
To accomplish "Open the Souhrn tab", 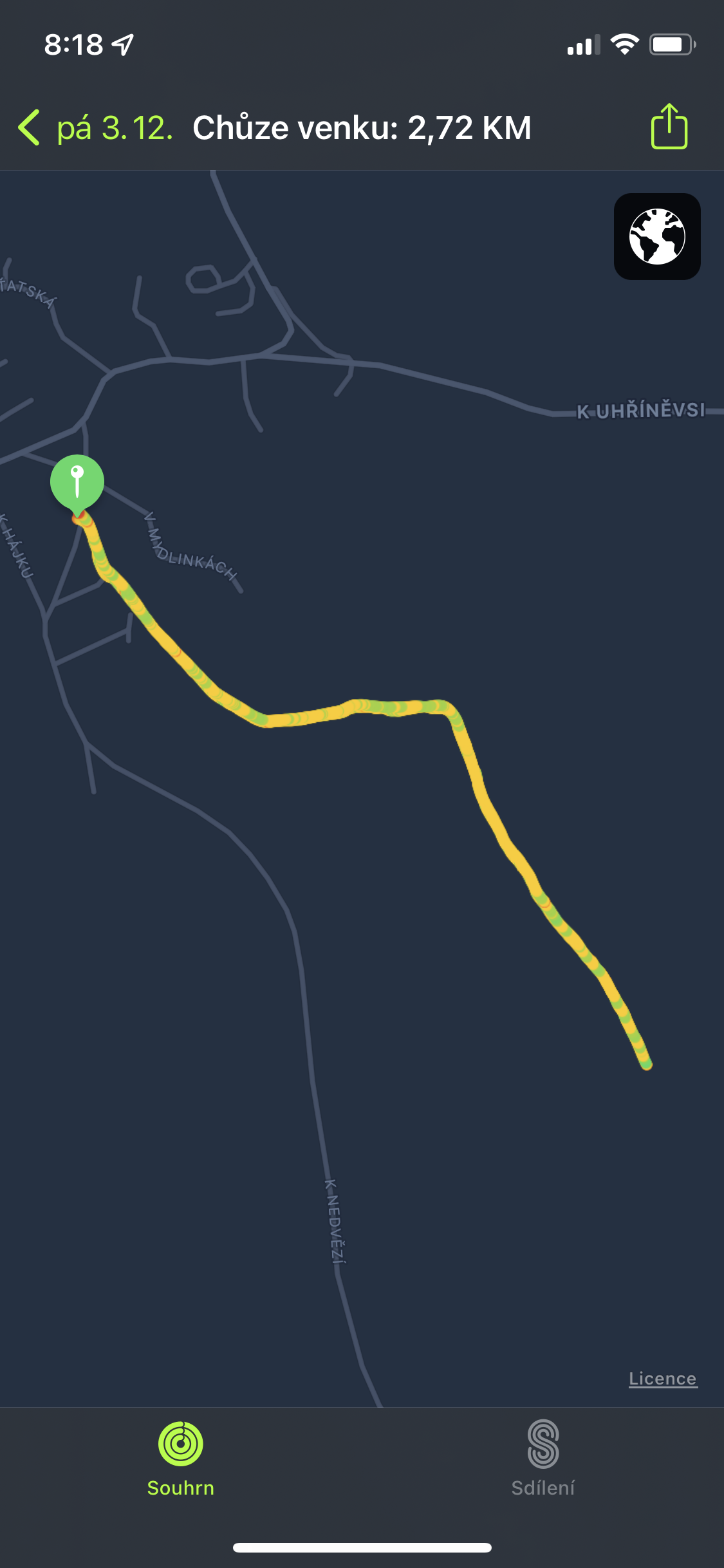I will point(181,1459).
